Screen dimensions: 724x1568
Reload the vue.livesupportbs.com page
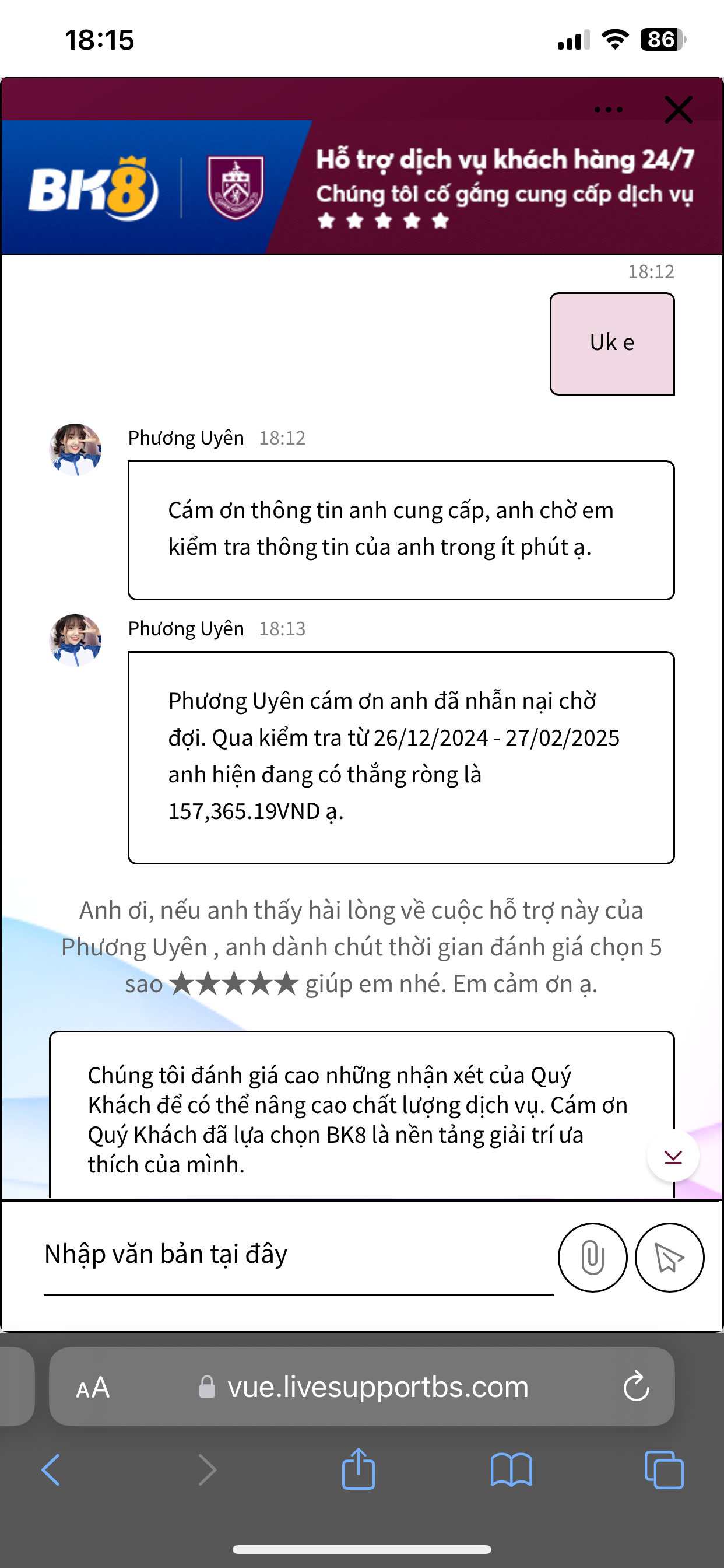637,1387
